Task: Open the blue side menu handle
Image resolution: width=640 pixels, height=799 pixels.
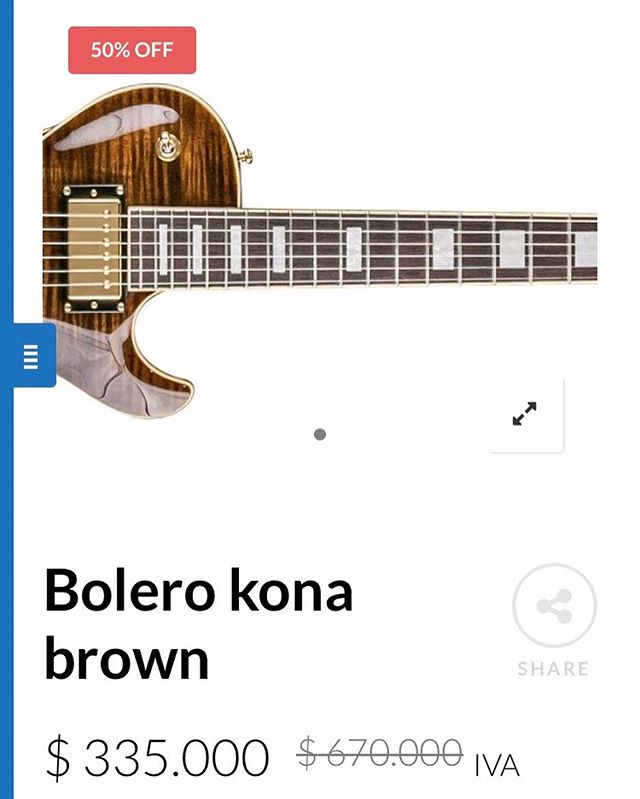Action: coord(30,355)
